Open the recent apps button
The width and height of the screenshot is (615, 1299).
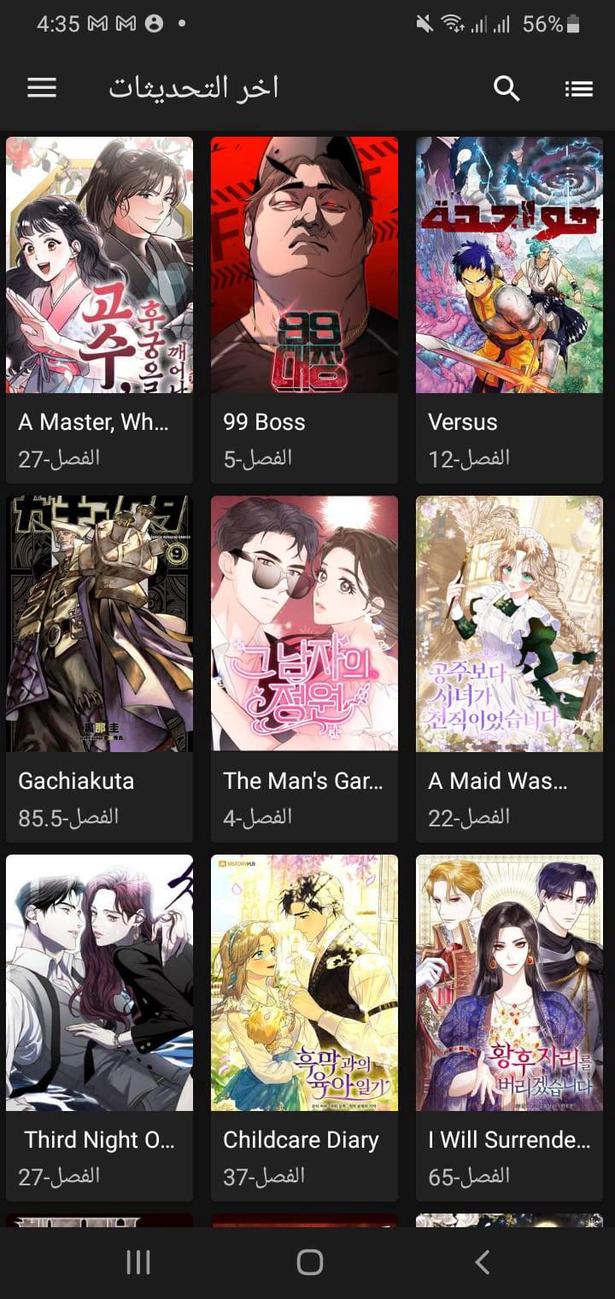click(138, 1262)
